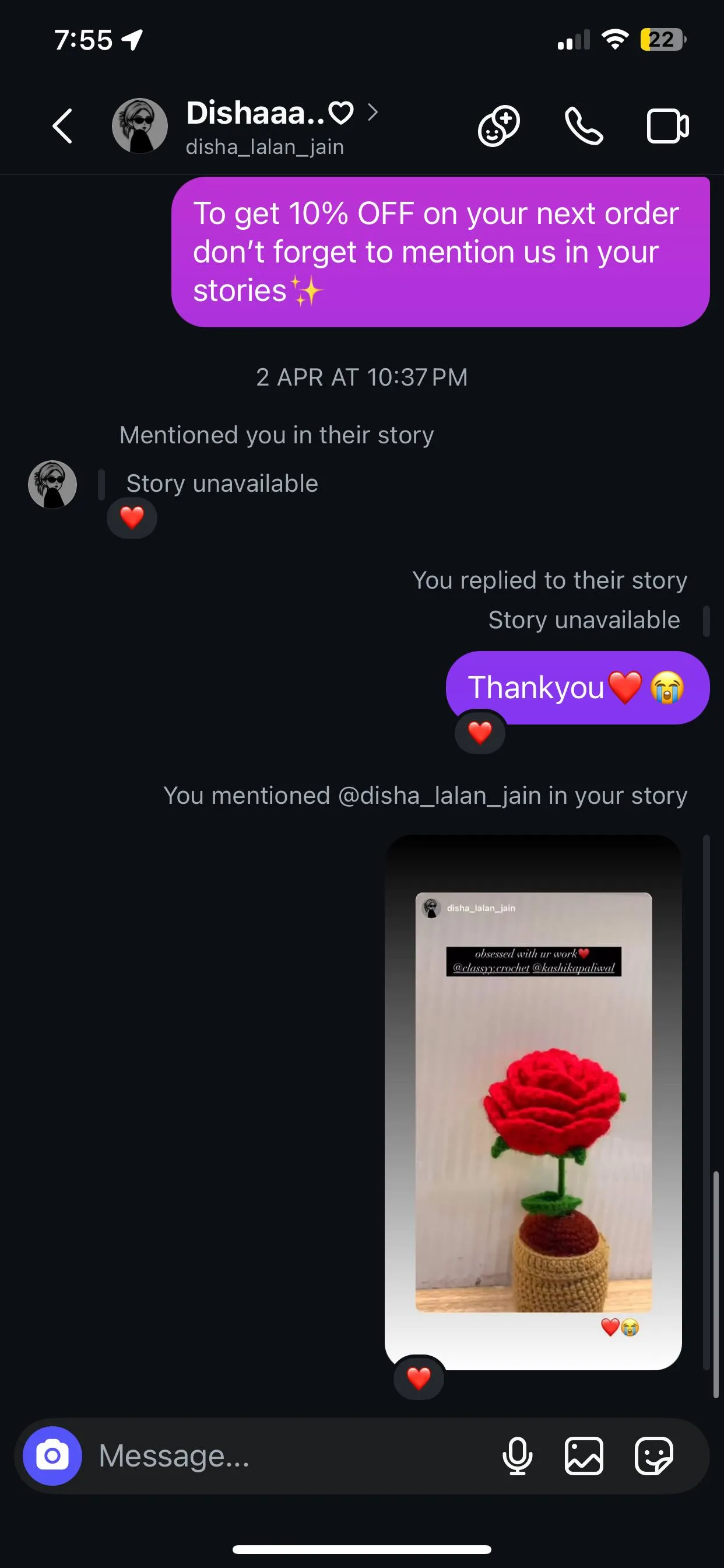
Task: Go back using the left chevron arrow
Action: 63,127
